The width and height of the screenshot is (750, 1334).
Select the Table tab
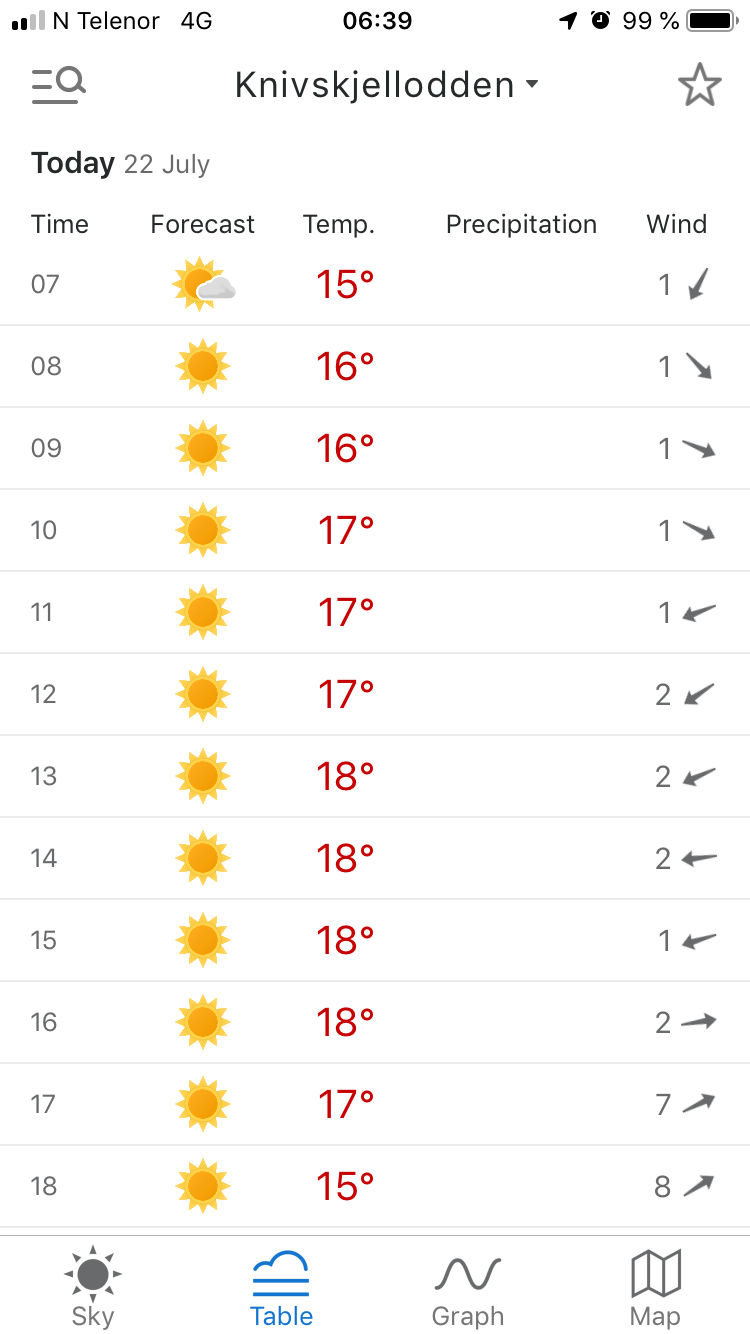(x=281, y=1286)
